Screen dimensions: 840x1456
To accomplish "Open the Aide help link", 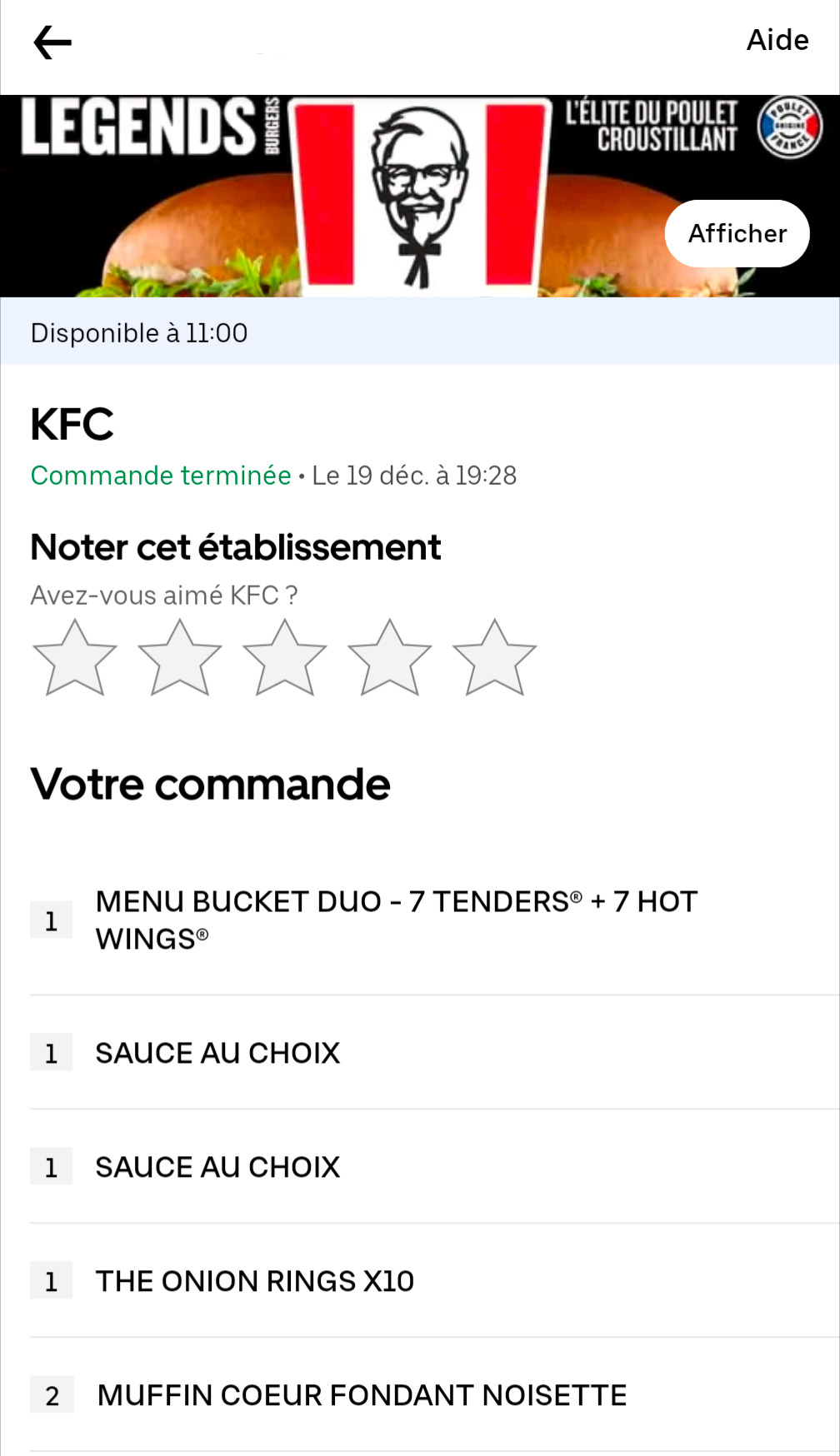I will tap(777, 40).
